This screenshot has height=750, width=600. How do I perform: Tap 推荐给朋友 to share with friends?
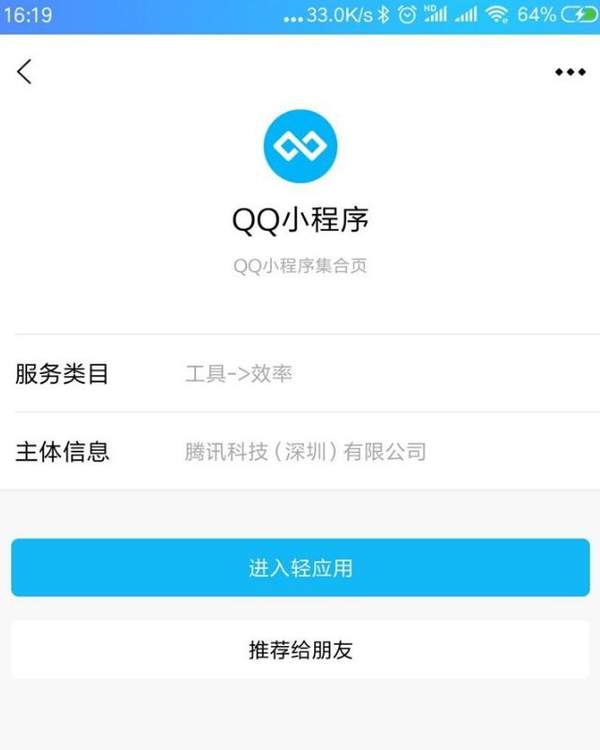click(x=300, y=650)
